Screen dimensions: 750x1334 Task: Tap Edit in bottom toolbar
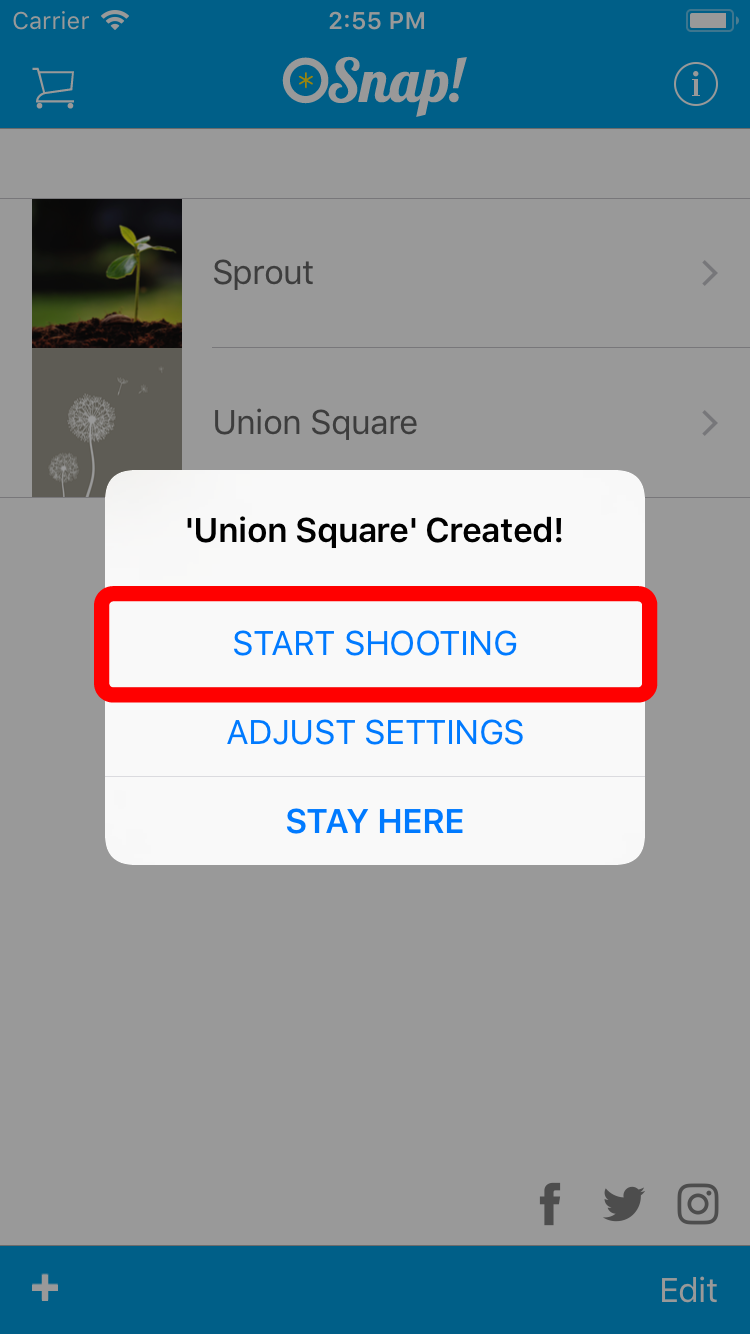pos(689,1290)
